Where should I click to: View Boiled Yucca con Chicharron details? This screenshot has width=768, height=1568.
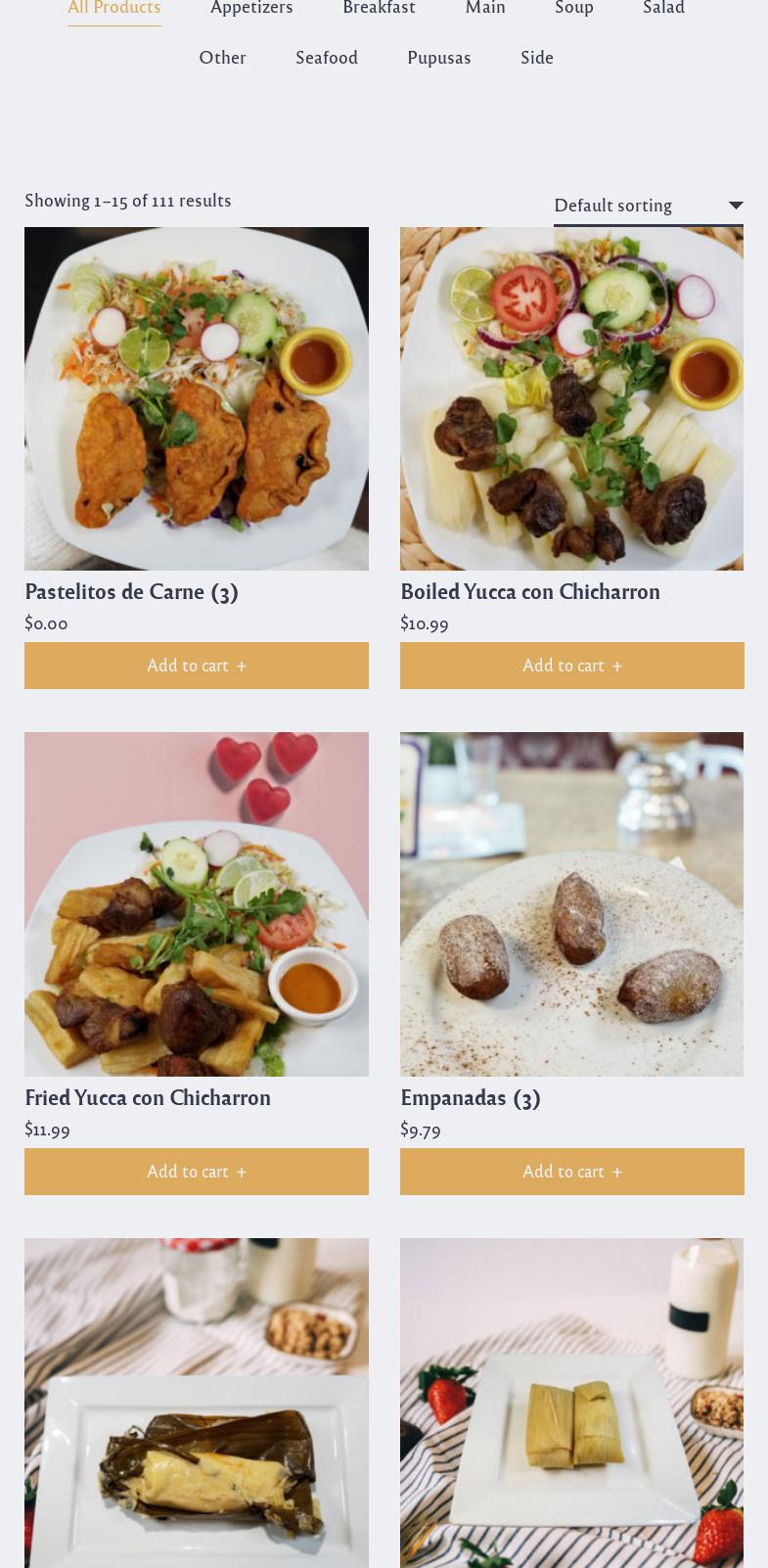(530, 592)
